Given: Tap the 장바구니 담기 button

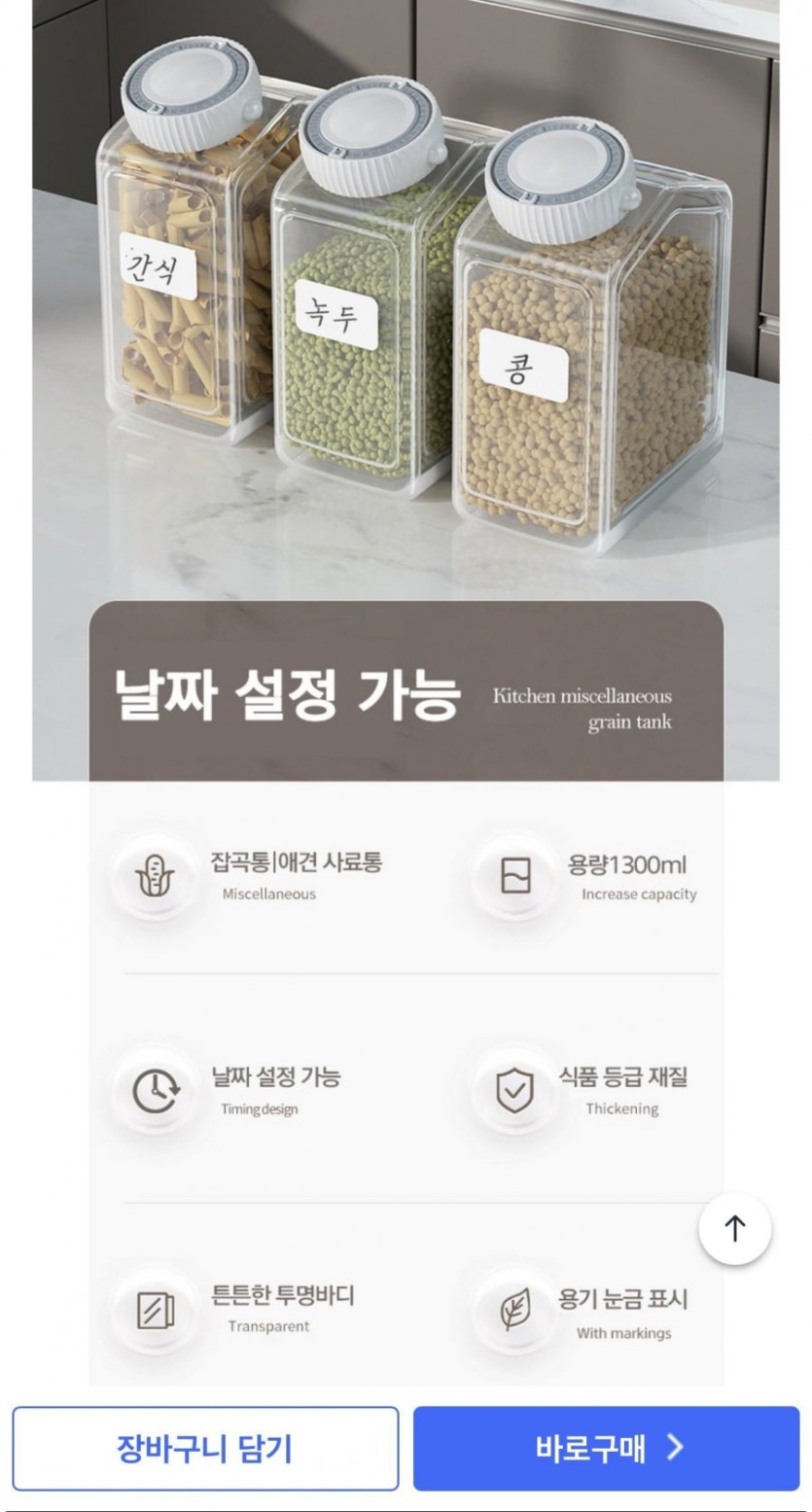Looking at the screenshot, I should [205, 1448].
